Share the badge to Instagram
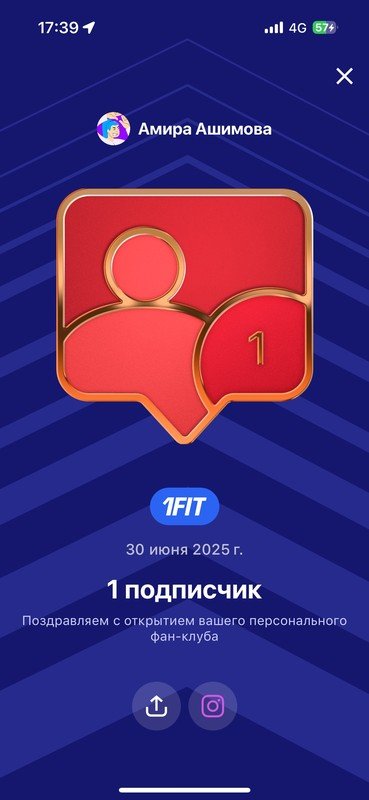Image resolution: width=369 pixels, height=800 pixels. coord(213,706)
